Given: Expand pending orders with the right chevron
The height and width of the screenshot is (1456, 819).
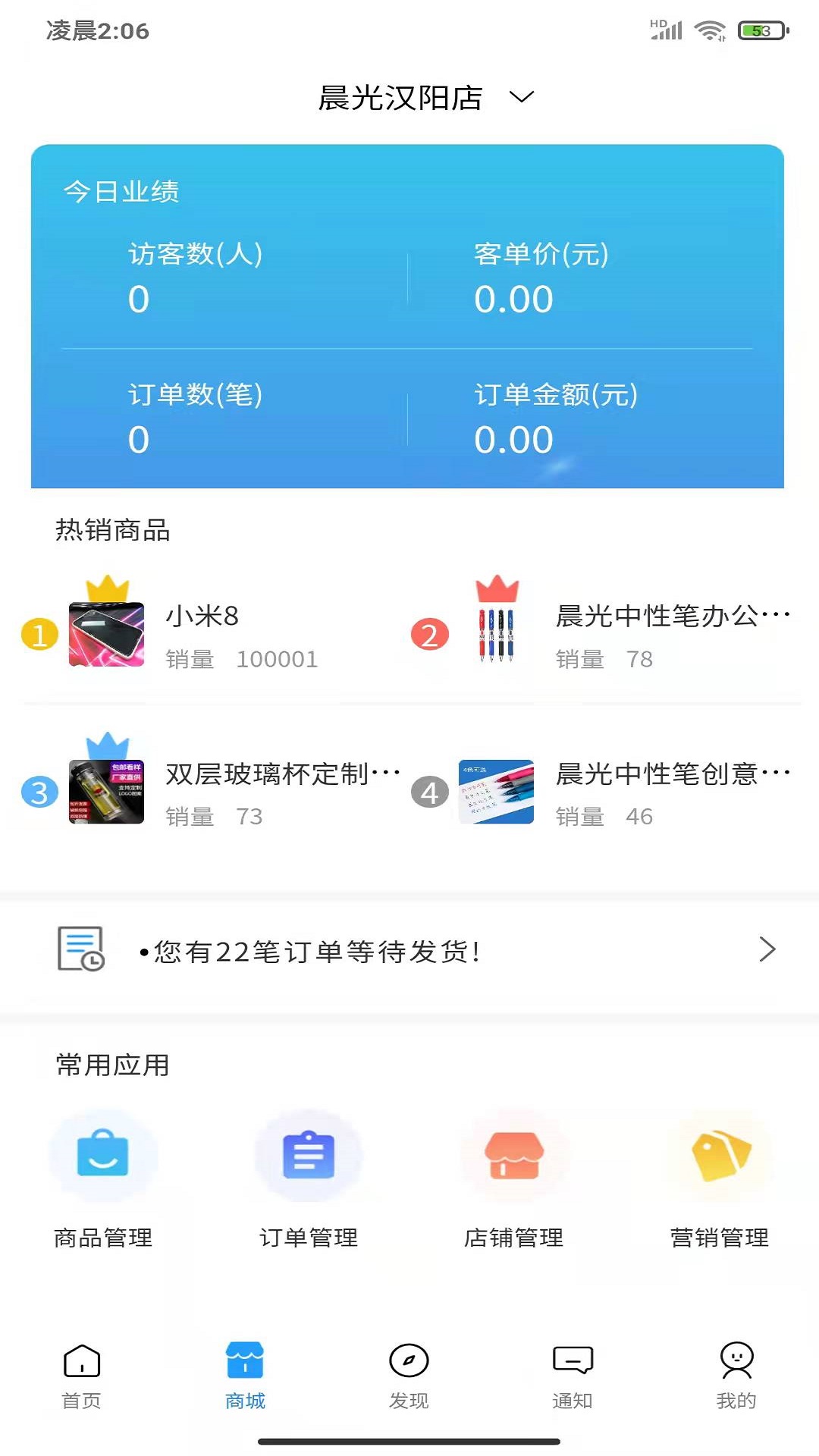Looking at the screenshot, I should 767,950.
